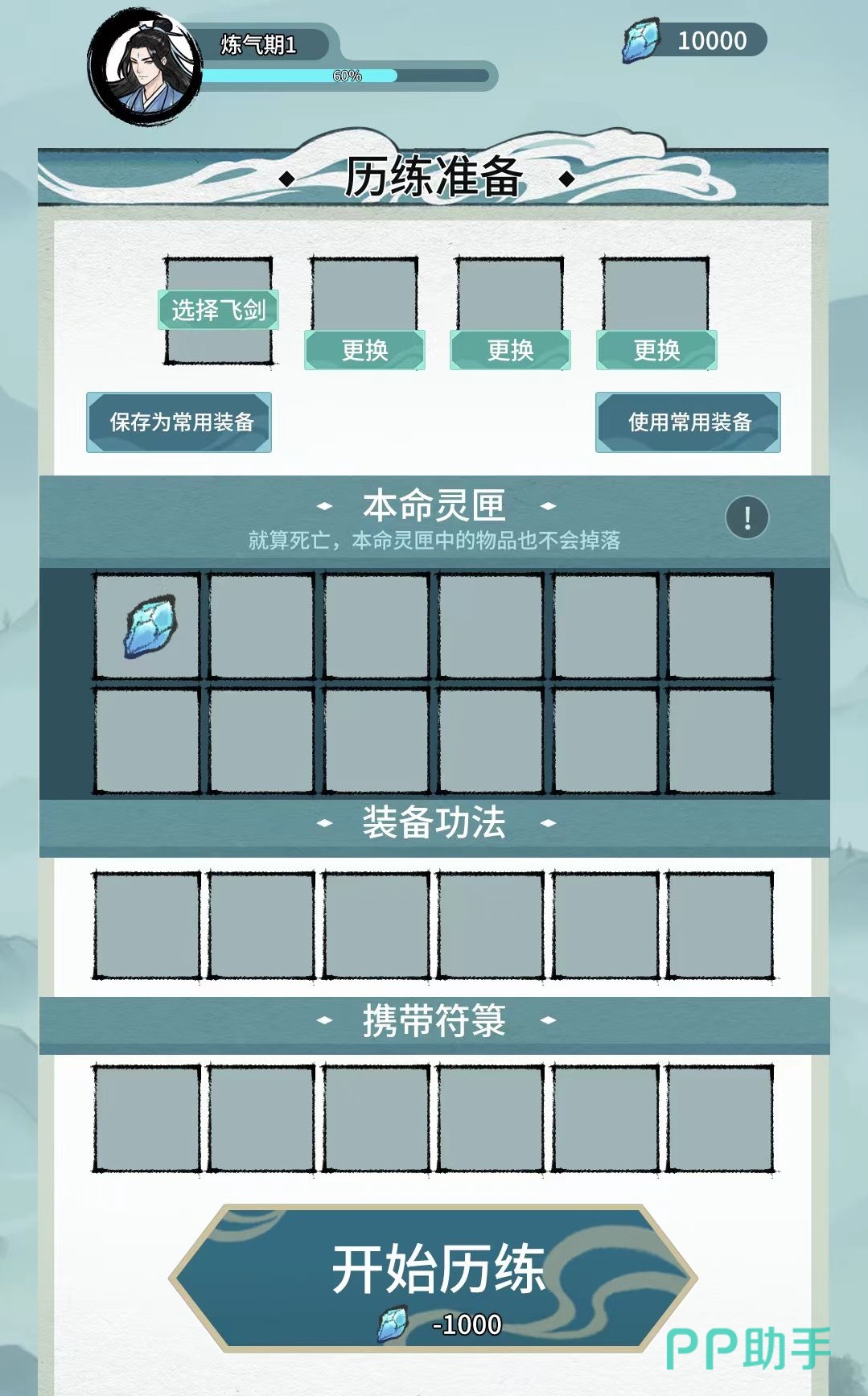
Task: Tap 使用常用装备 to load saved gear
Action: point(689,422)
